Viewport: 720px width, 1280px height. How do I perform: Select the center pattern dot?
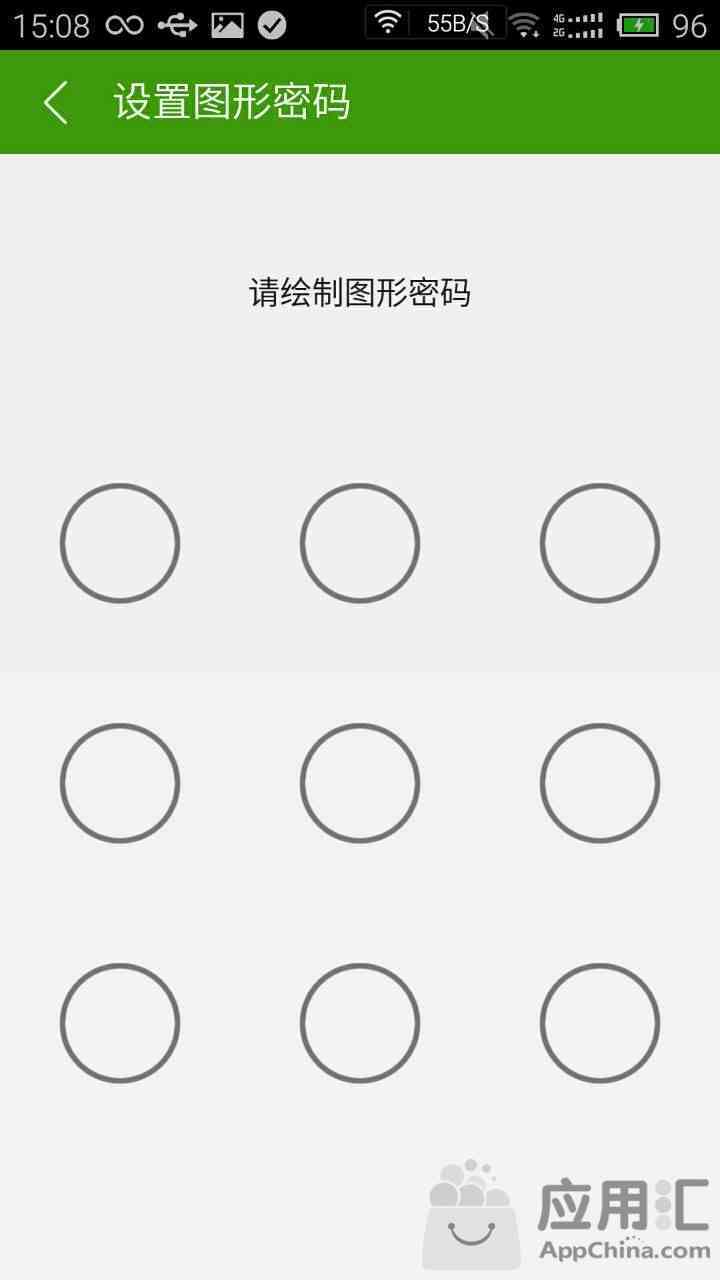coord(360,783)
